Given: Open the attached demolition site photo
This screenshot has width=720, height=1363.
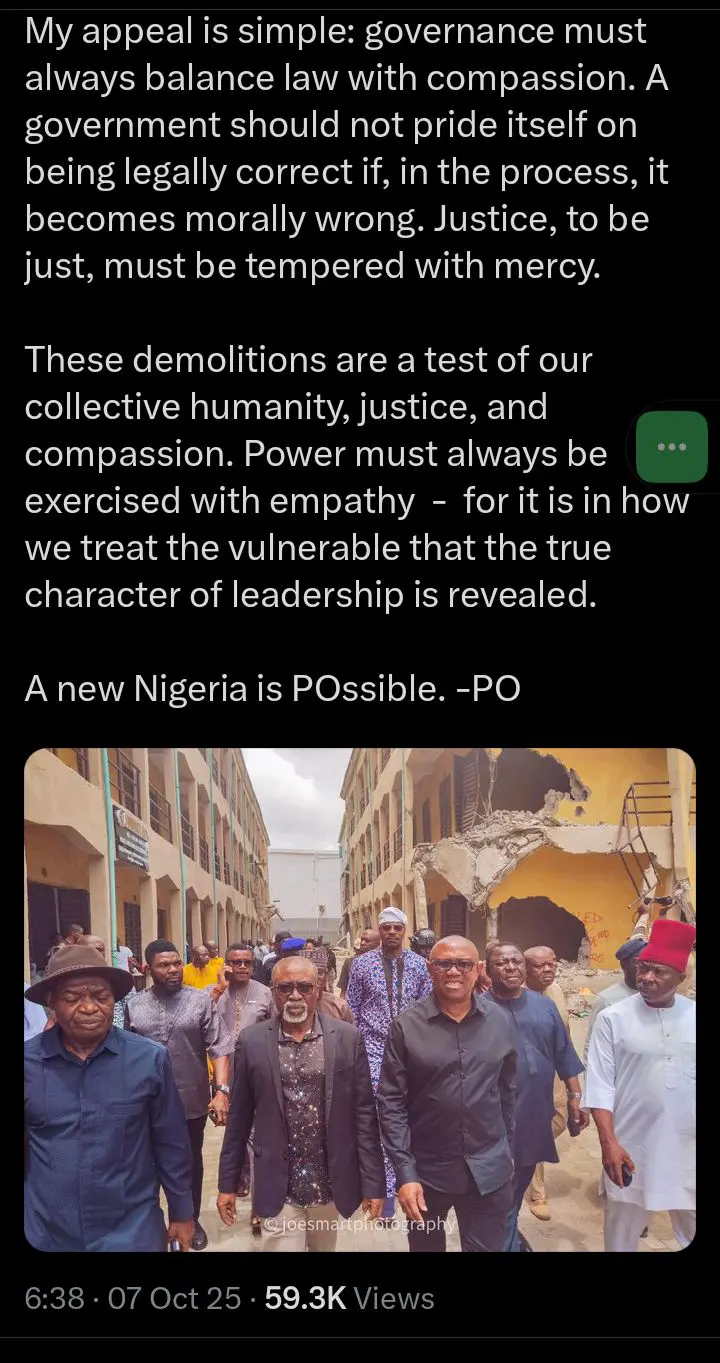Looking at the screenshot, I should pos(360,999).
